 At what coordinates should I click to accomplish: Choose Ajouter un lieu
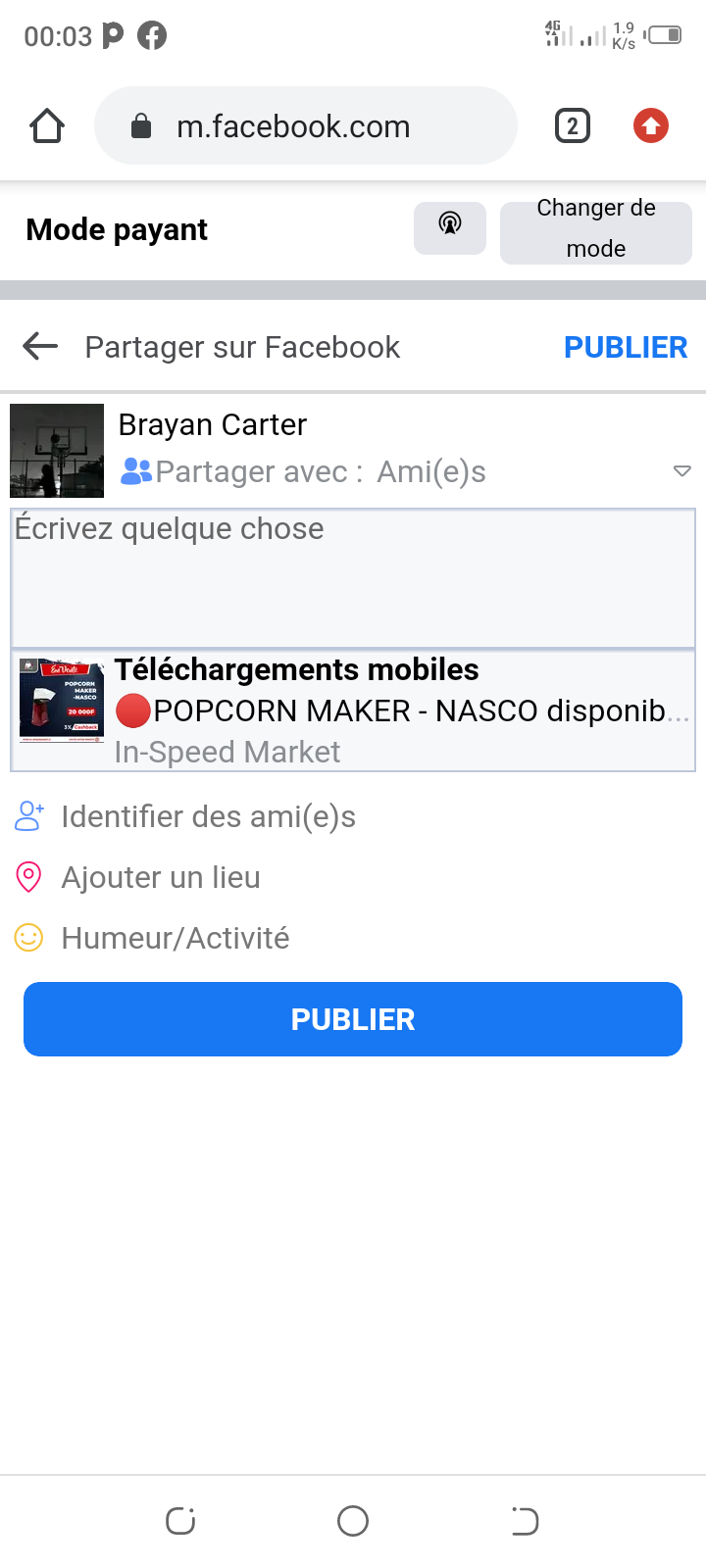(161, 877)
